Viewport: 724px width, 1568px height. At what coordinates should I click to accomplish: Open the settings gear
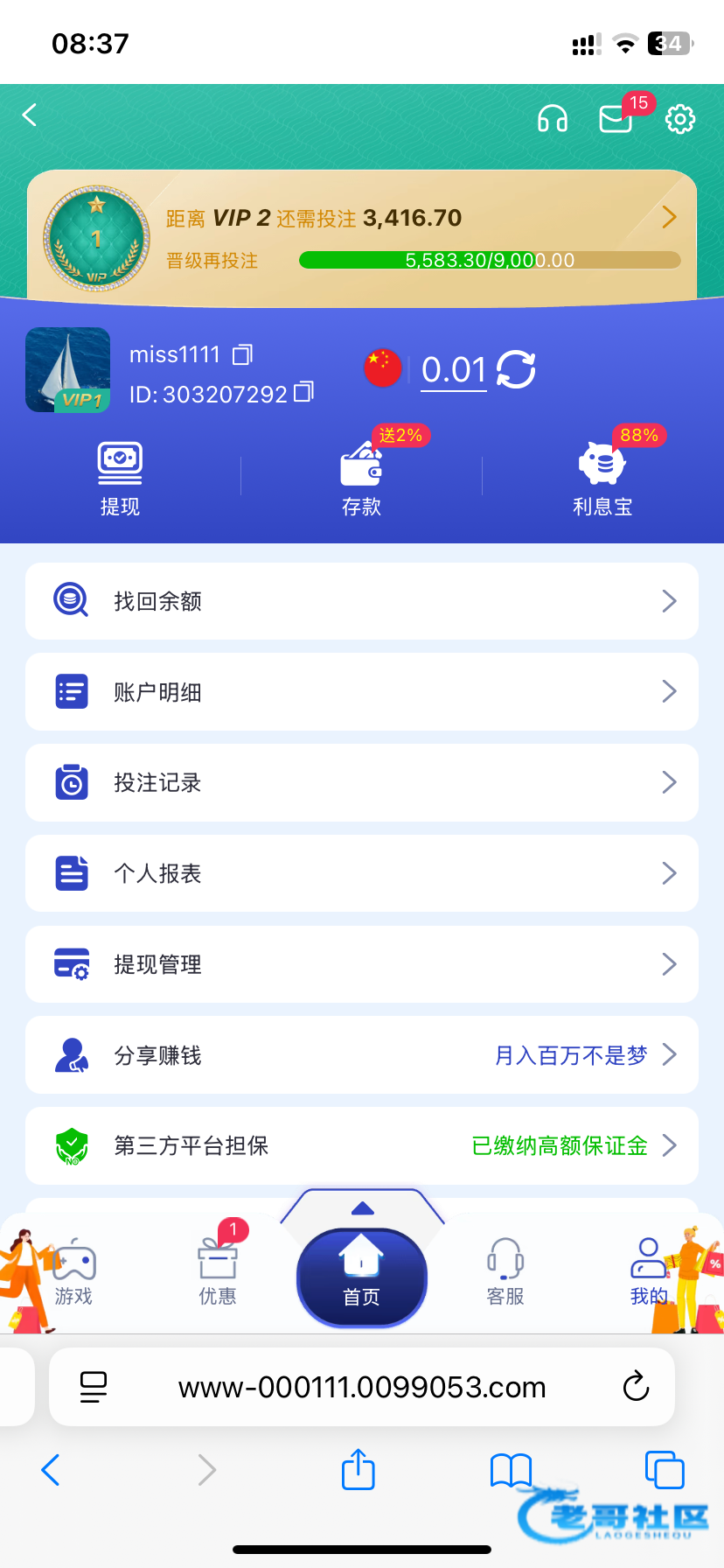680,119
